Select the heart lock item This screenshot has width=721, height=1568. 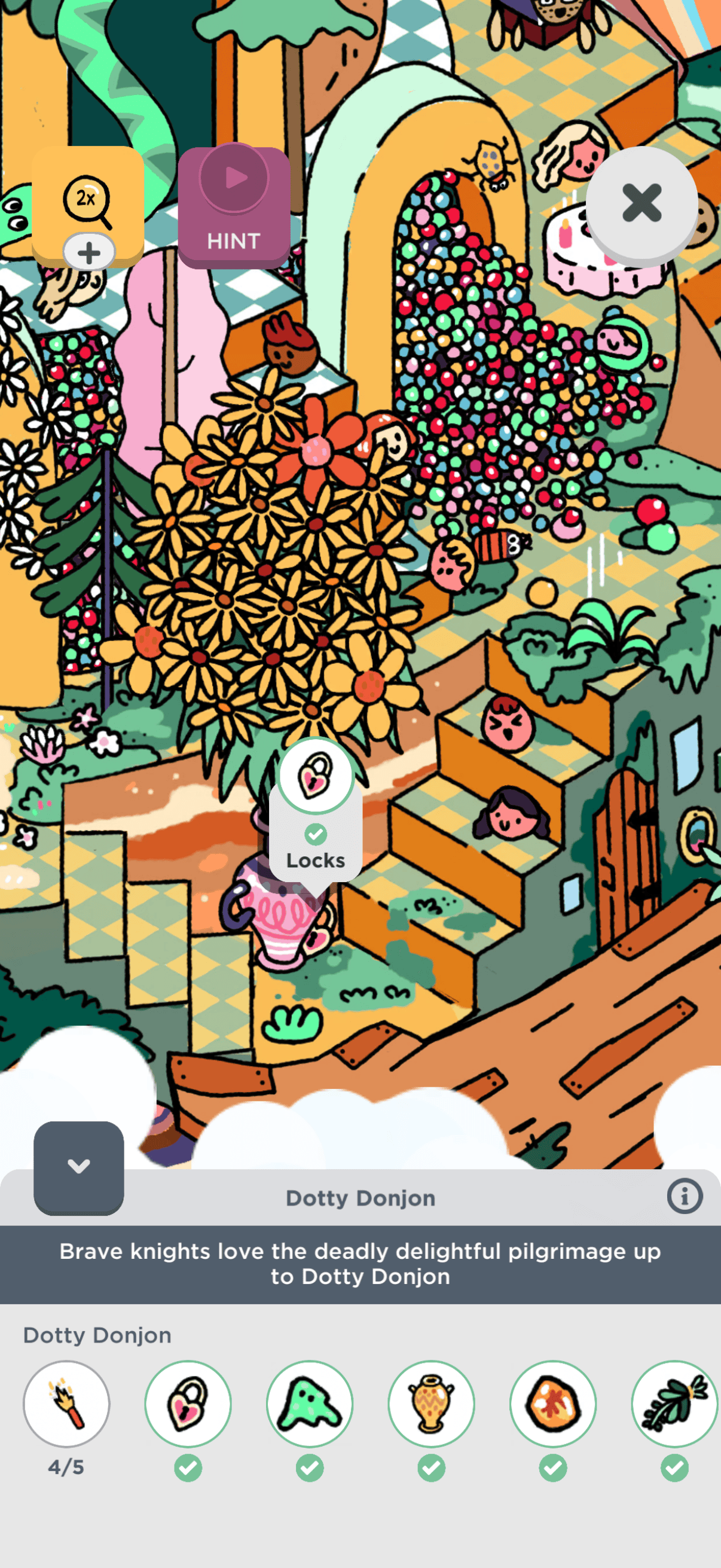pos(188,1403)
